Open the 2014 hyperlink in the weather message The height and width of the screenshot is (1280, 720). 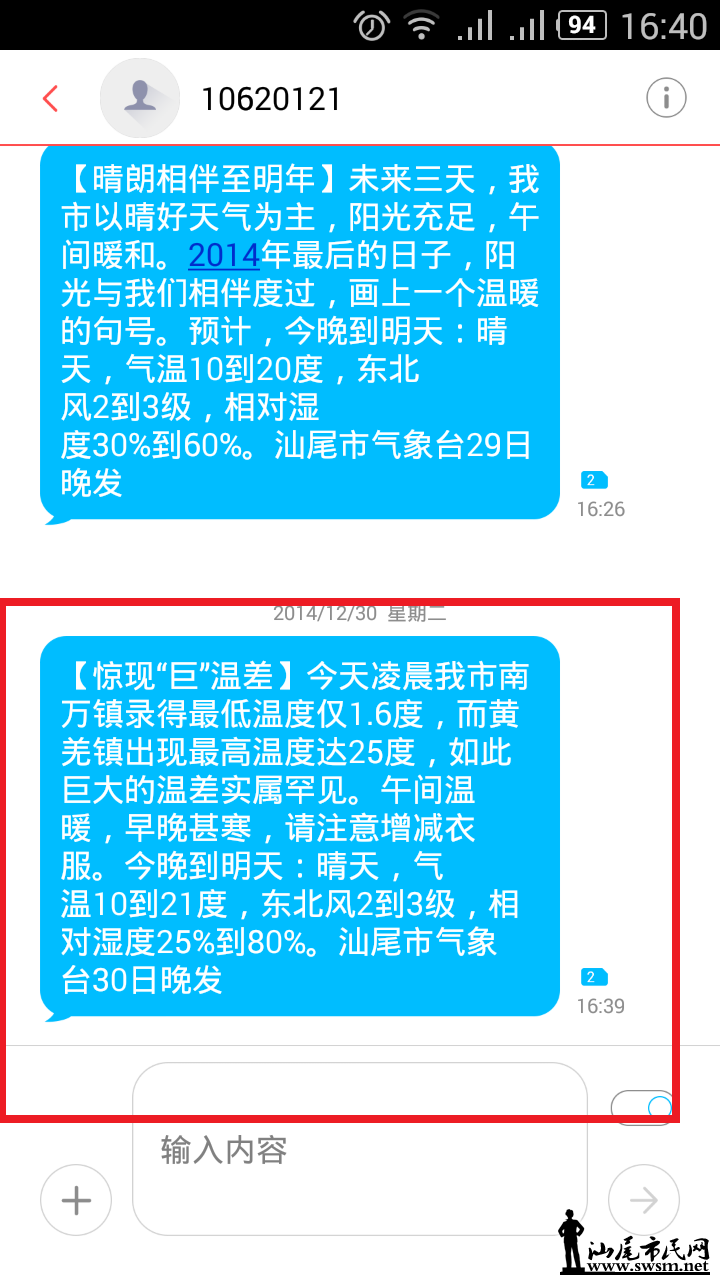[x=223, y=256]
